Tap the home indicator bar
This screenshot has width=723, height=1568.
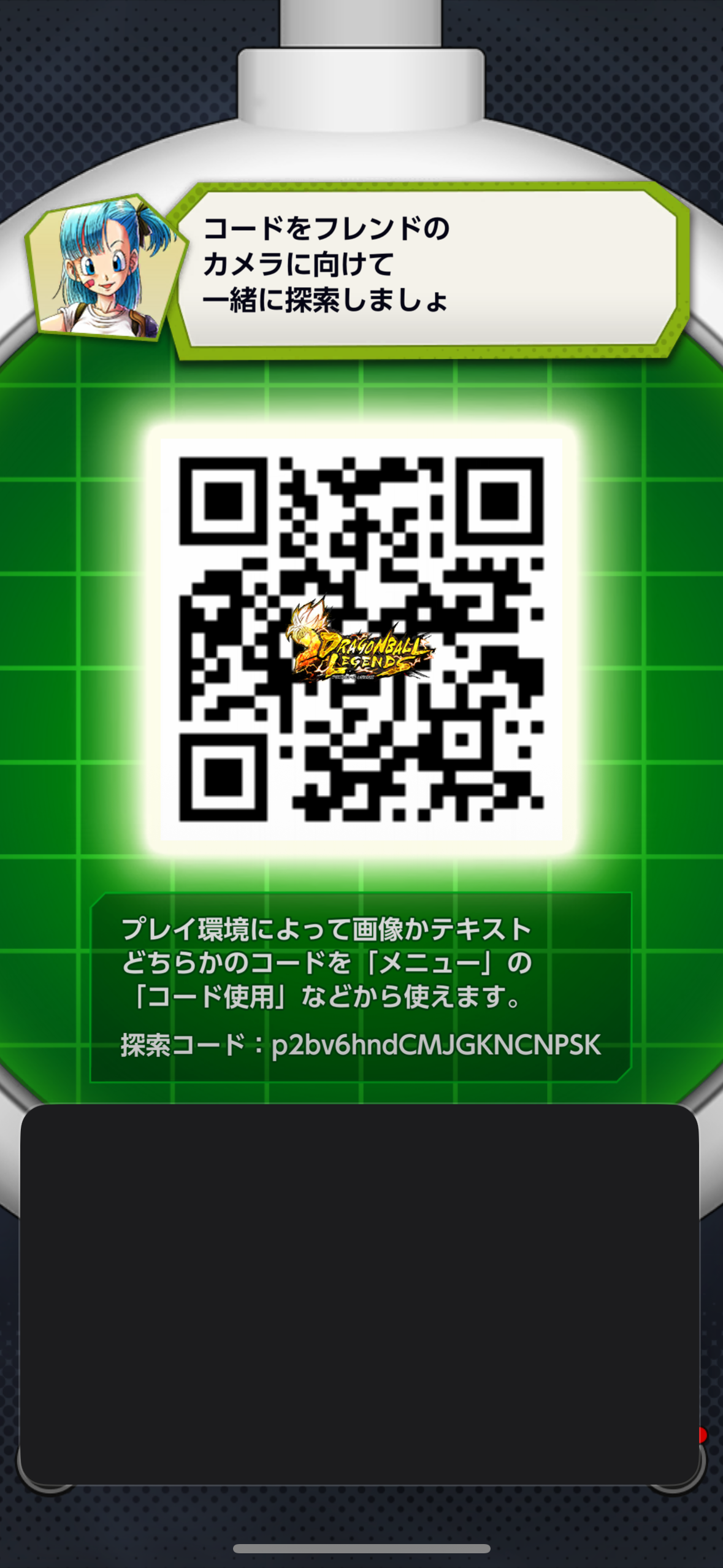[x=361, y=1548]
